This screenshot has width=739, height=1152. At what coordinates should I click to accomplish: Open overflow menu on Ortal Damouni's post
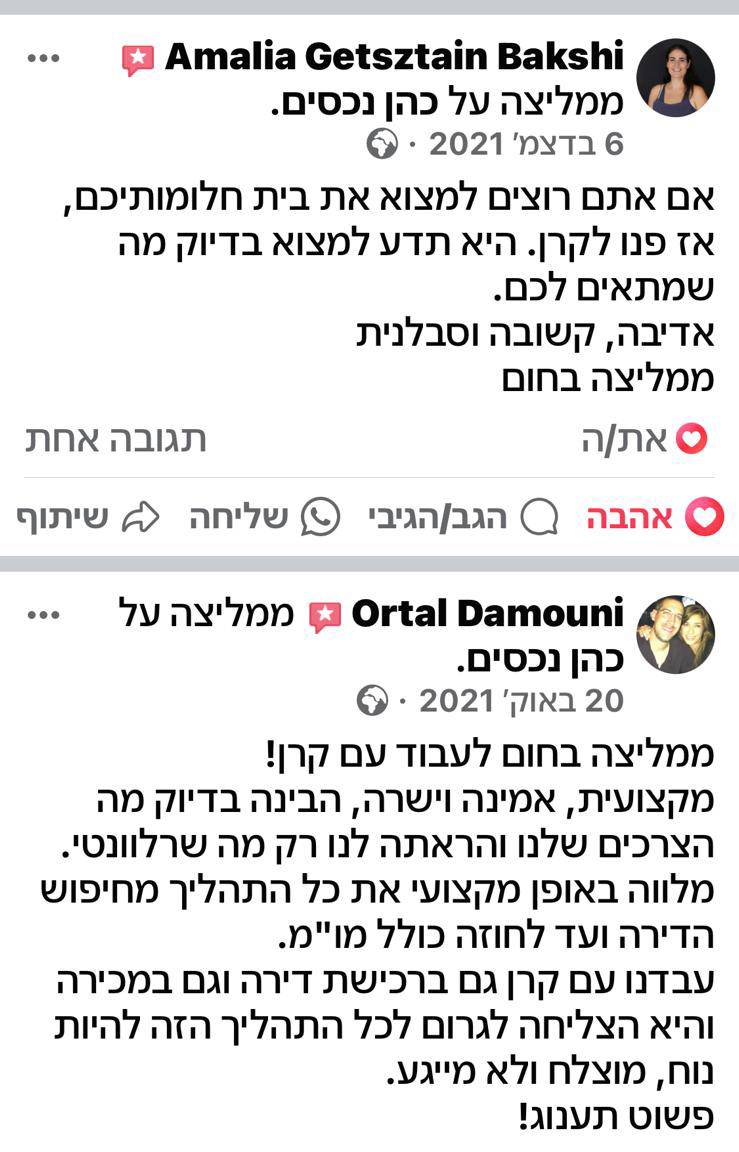44,615
